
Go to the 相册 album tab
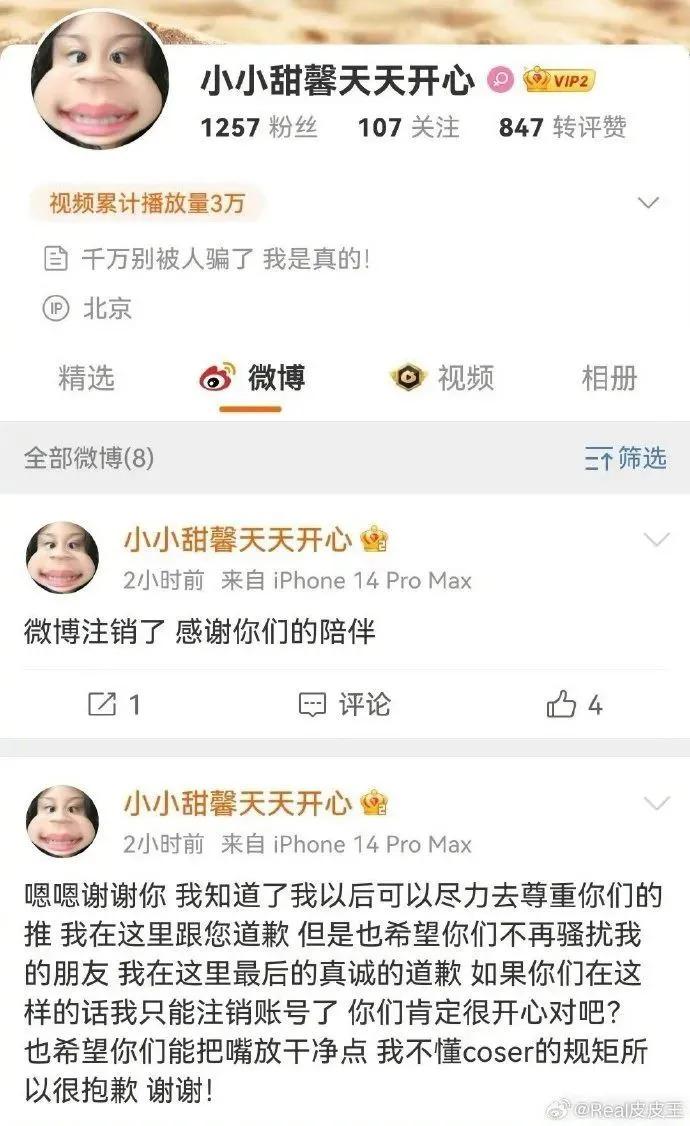[609, 378]
